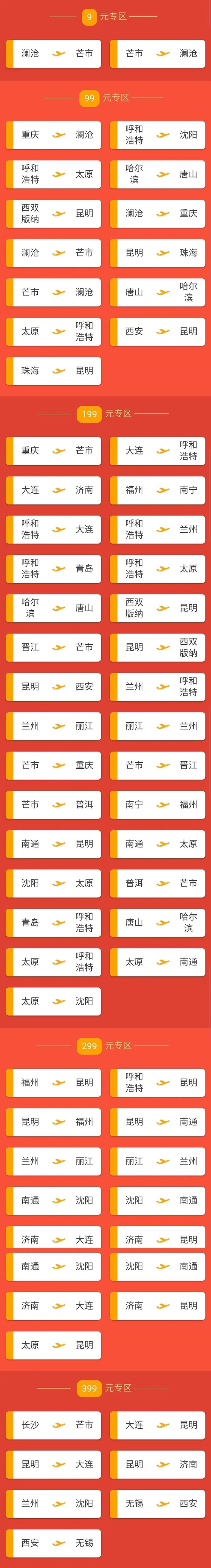Open the 晋江 to 芒市 route
Image resolution: width=211 pixels, height=1568 pixels.
click(x=53, y=647)
